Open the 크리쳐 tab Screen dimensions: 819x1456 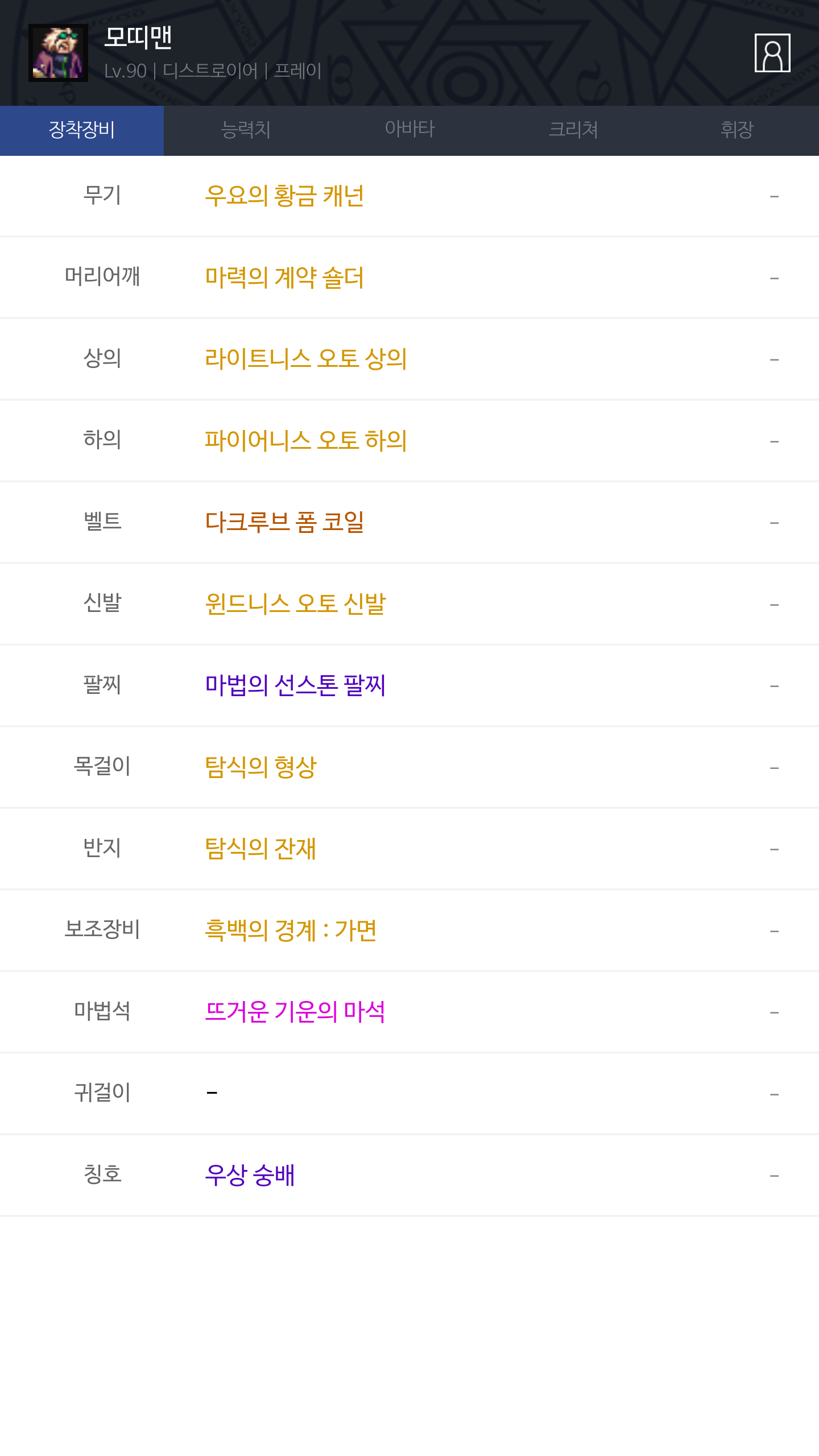point(573,130)
